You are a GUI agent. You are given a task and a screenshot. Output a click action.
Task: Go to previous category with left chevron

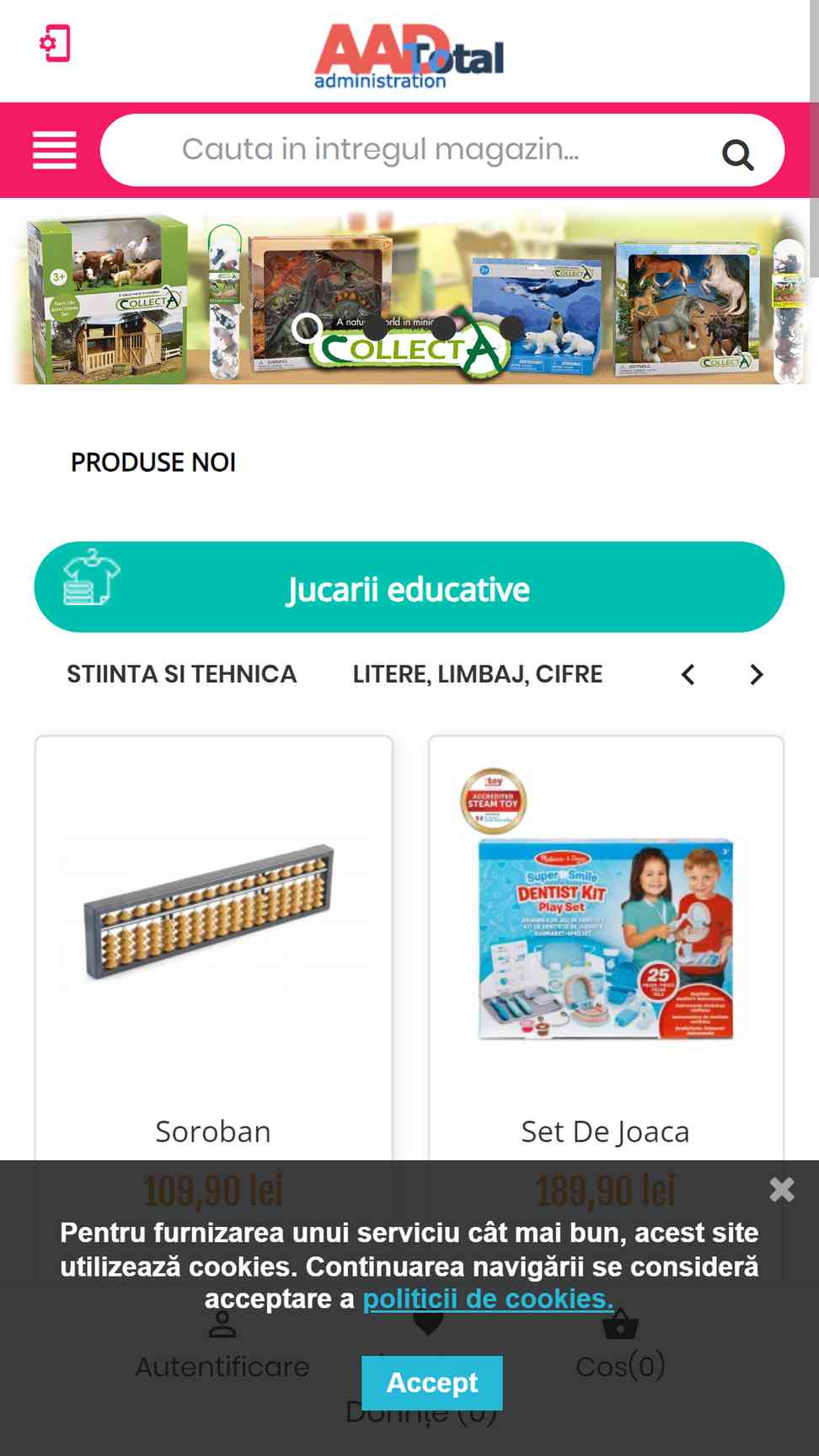coord(688,674)
